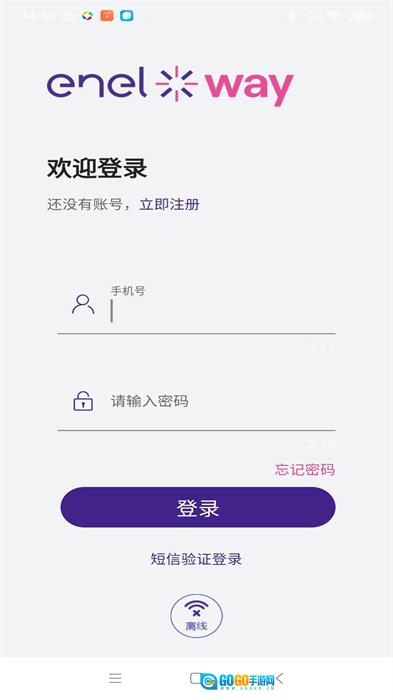Tap the purple 登录 login button

(x=198, y=508)
